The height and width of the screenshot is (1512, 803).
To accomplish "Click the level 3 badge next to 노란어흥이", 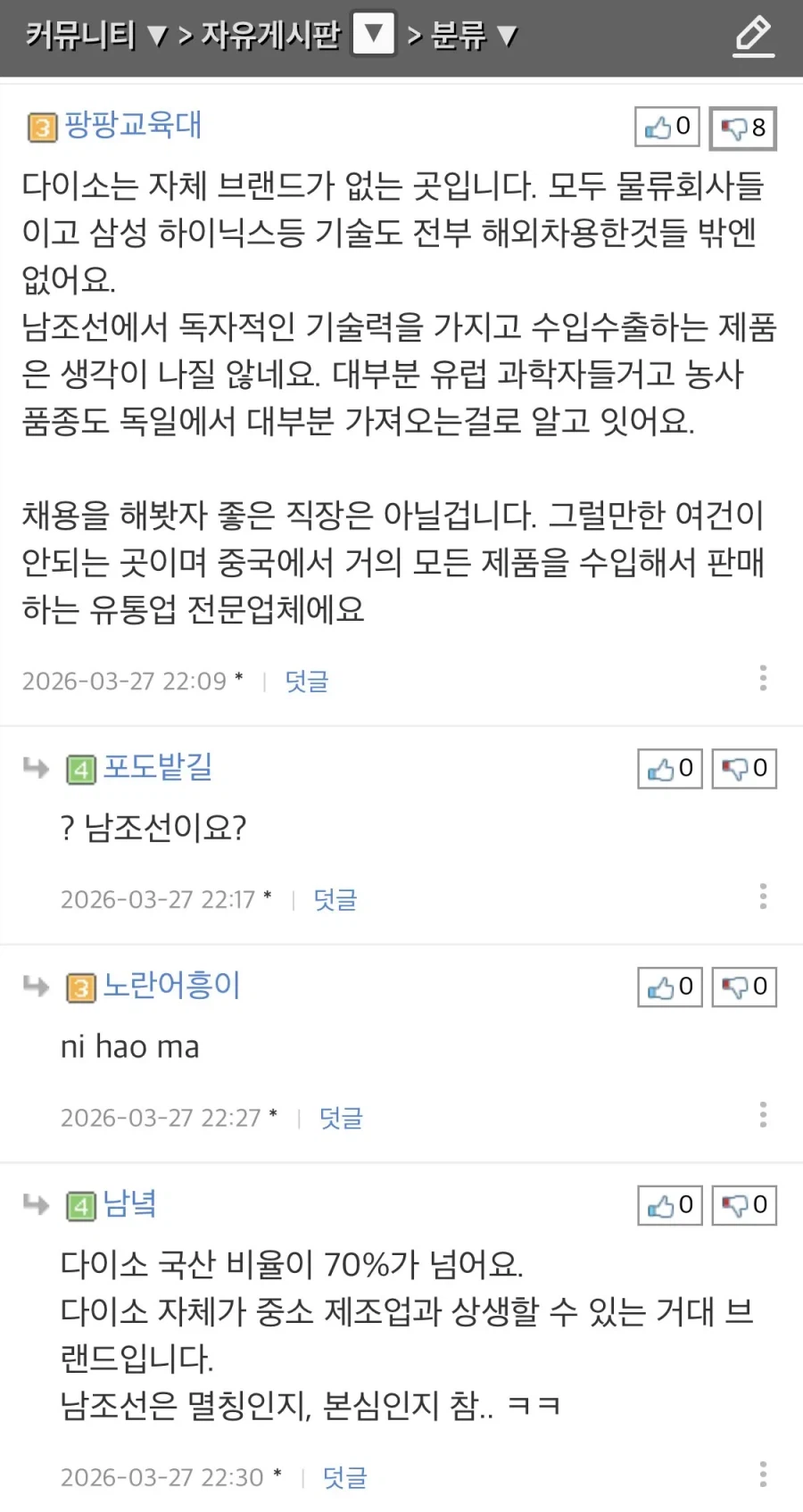I will coord(80,987).
